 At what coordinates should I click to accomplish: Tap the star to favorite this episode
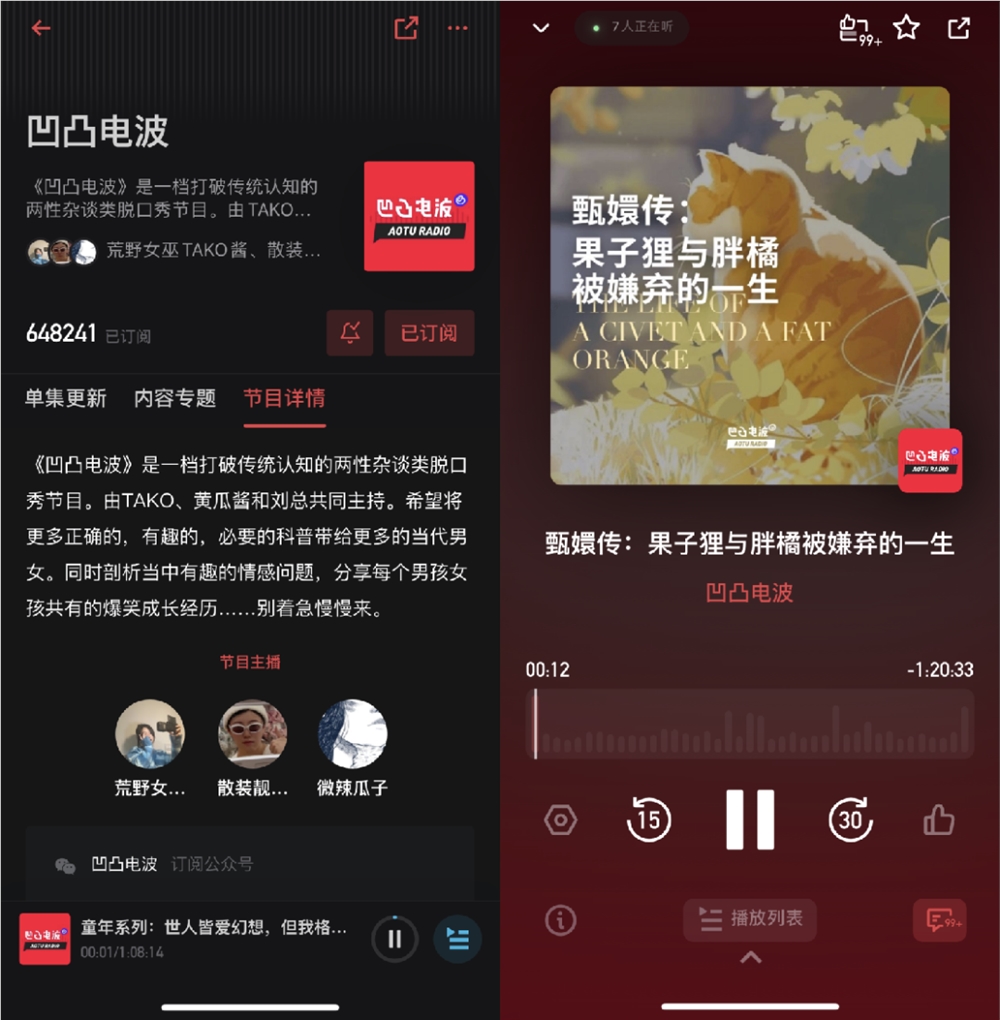tap(906, 29)
